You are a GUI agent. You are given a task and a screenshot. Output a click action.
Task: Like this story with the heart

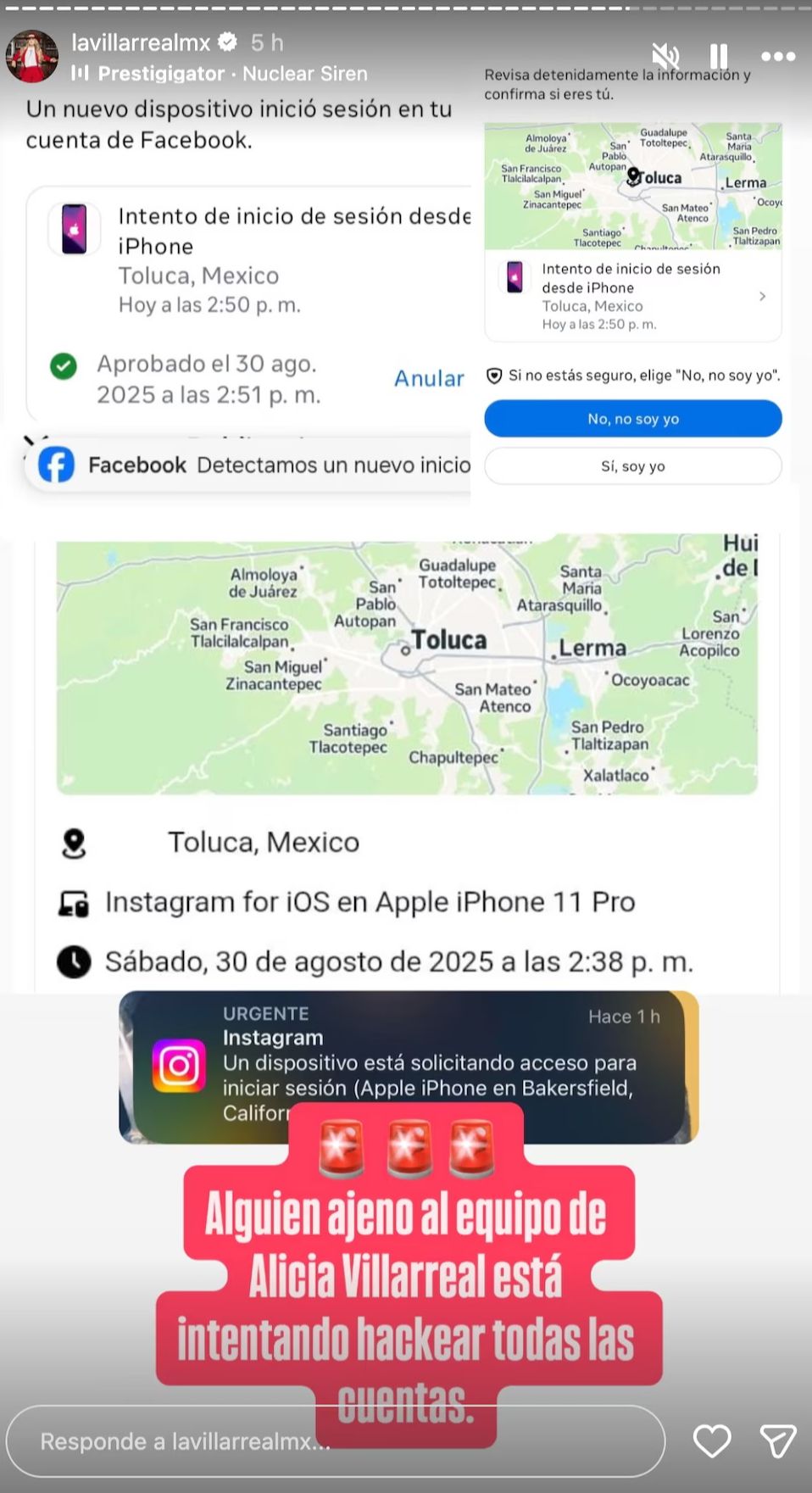point(711,1440)
